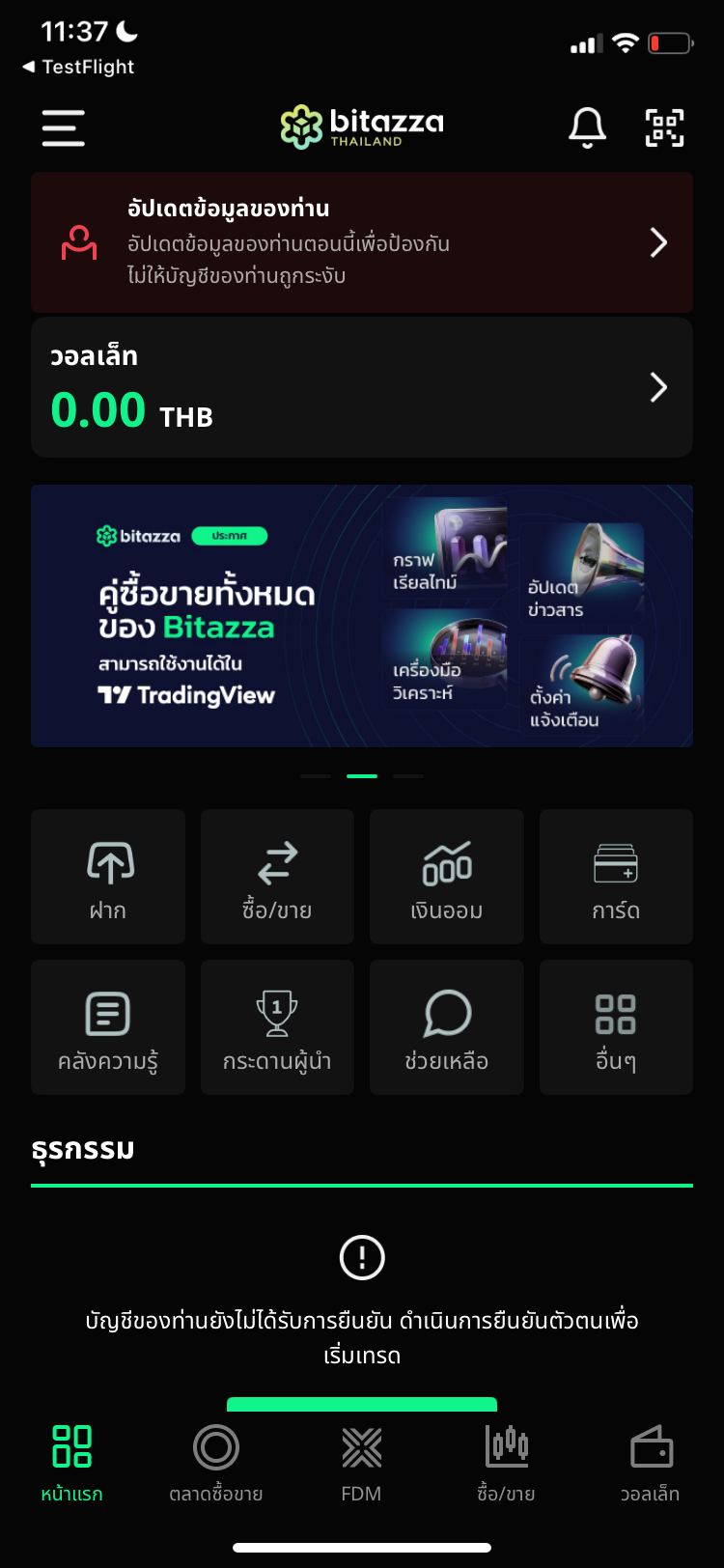Open คลังความรู้ knowledge base
The image size is (724, 1568).
point(108,1027)
